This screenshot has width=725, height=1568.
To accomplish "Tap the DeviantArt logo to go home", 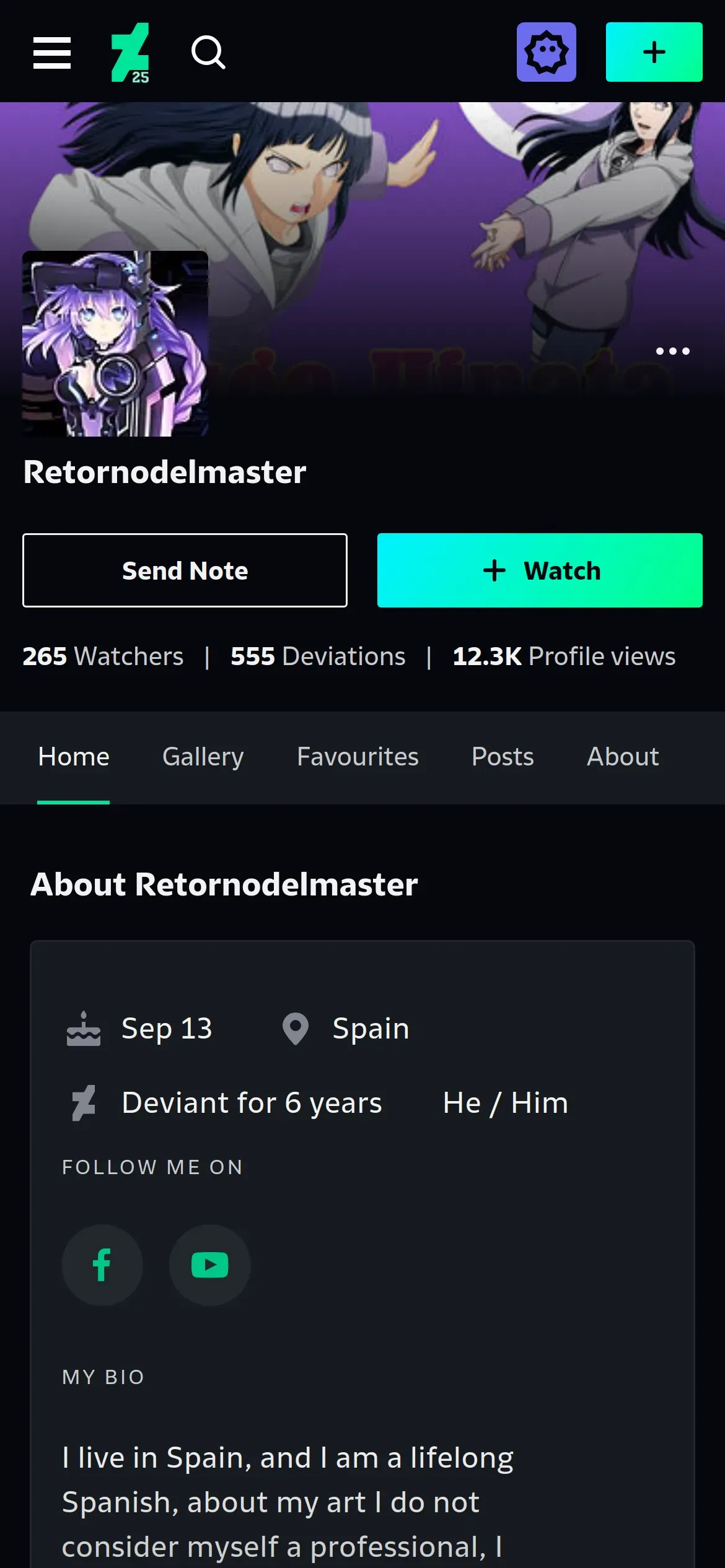I will pyautogui.click(x=130, y=52).
